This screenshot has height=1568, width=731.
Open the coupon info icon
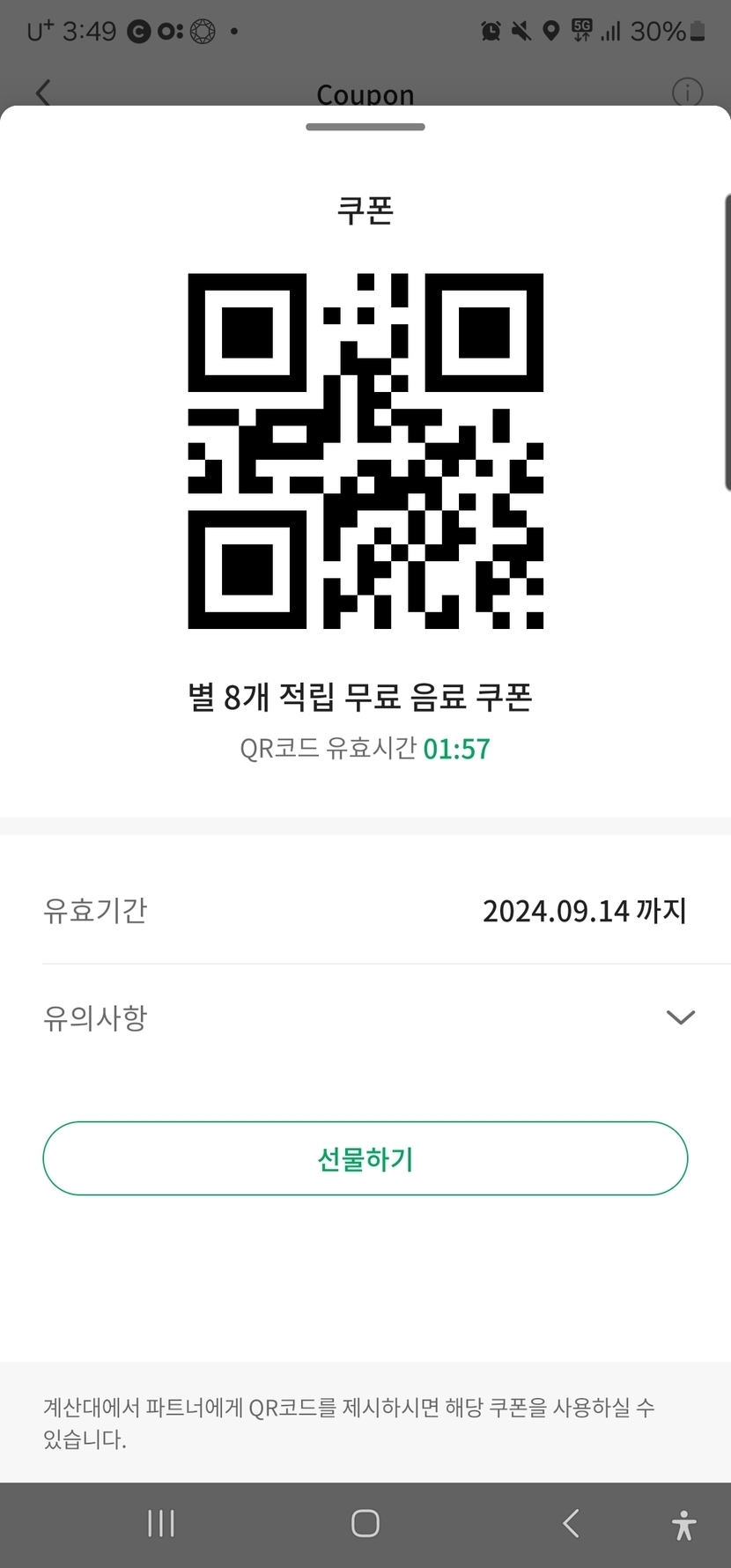[x=687, y=92]
